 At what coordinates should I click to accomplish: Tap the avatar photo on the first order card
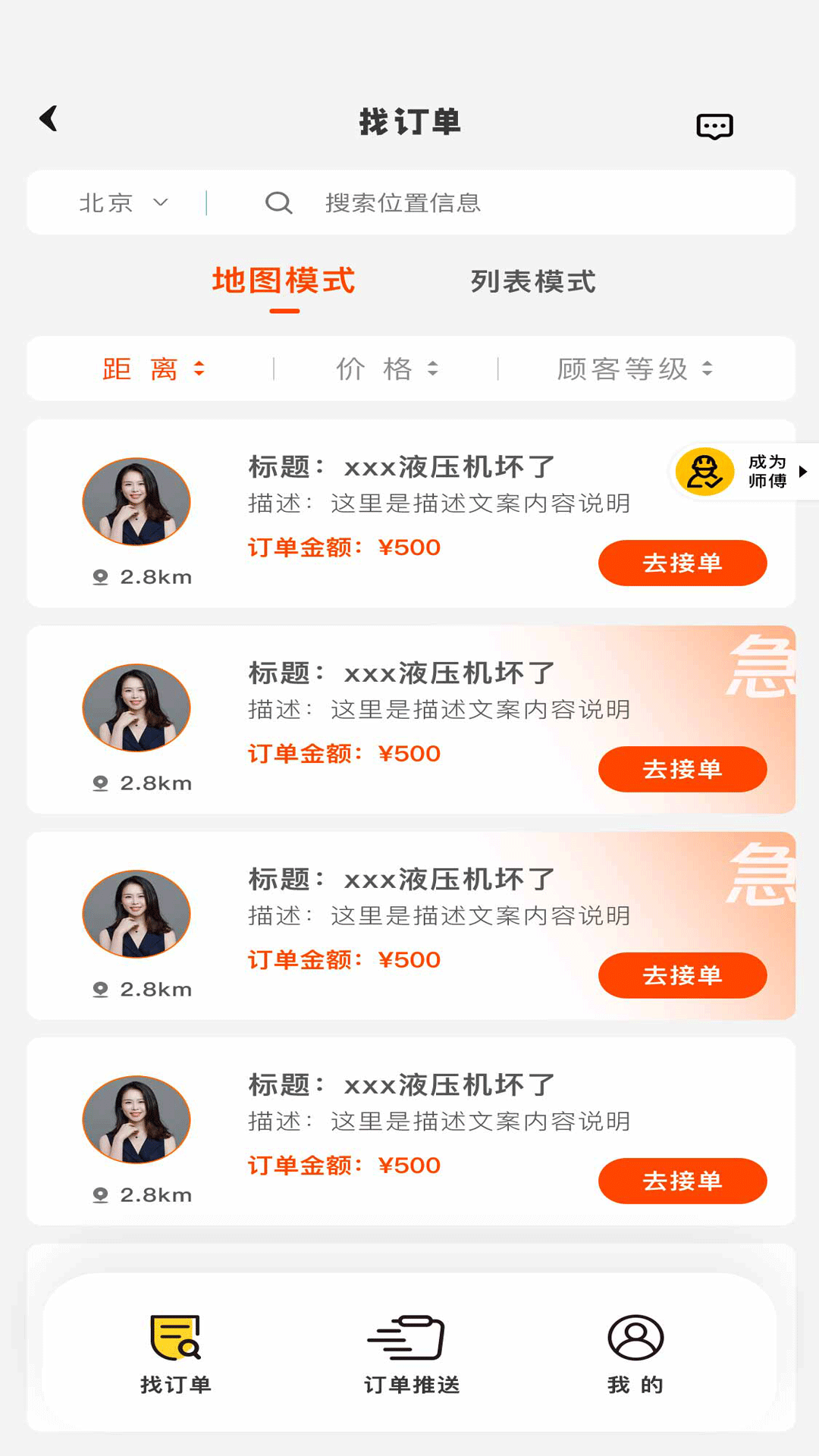136,500
